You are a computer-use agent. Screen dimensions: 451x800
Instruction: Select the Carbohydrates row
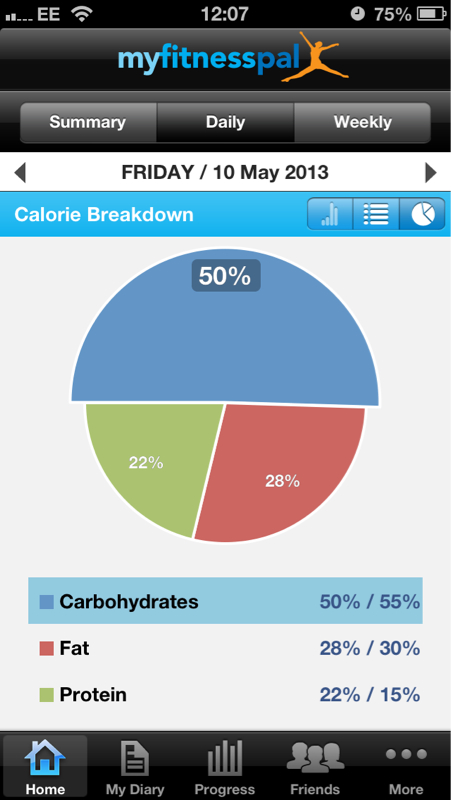coord(225,601)
